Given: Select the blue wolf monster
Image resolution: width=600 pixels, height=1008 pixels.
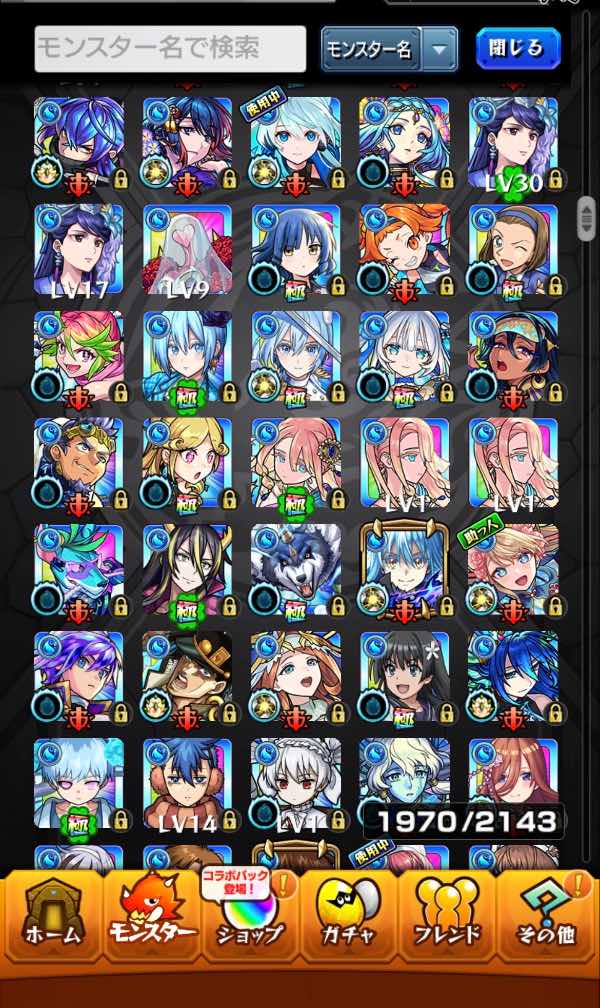Looking at the screenshot, I should pos(296,572).
